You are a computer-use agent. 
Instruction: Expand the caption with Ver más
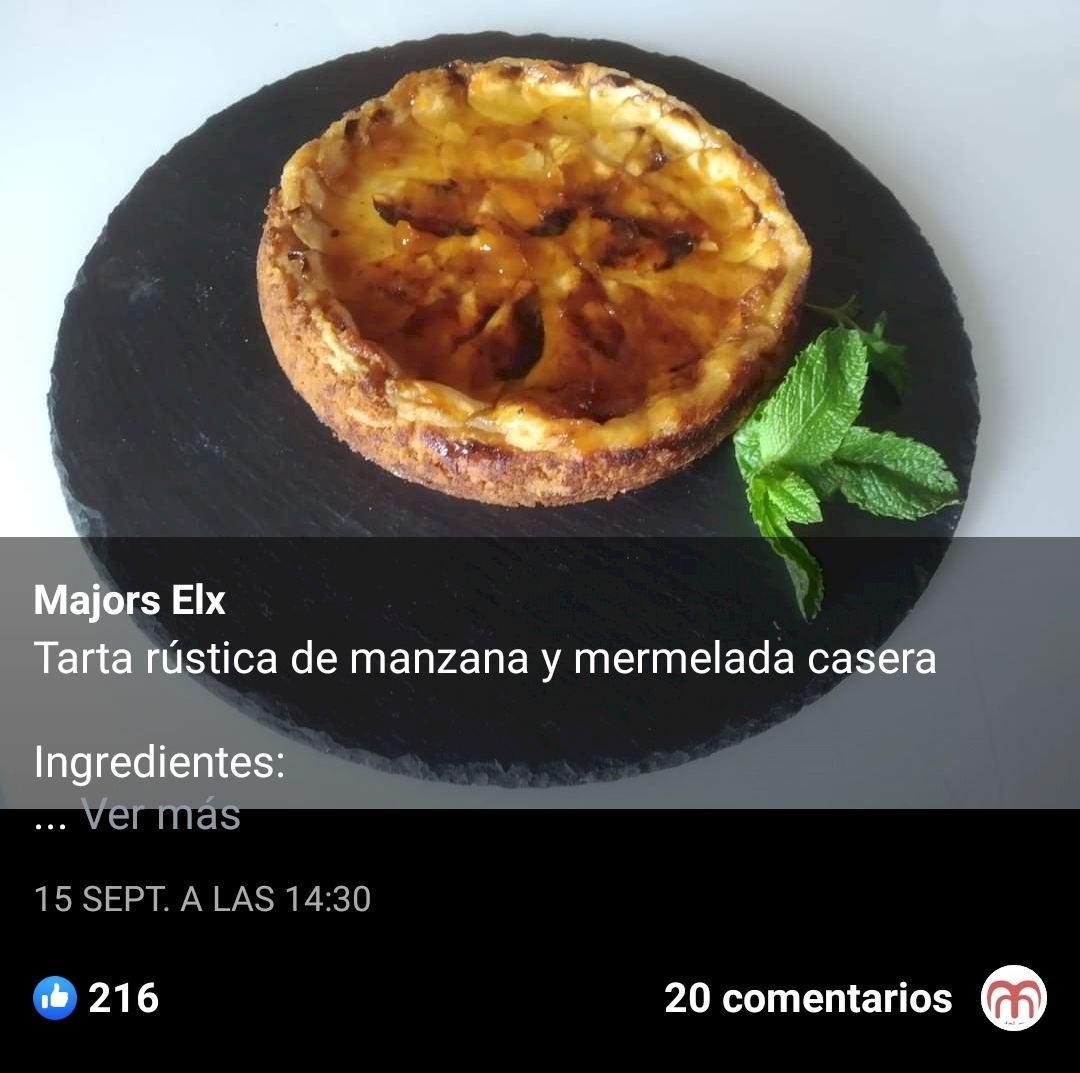pos(160,815)
